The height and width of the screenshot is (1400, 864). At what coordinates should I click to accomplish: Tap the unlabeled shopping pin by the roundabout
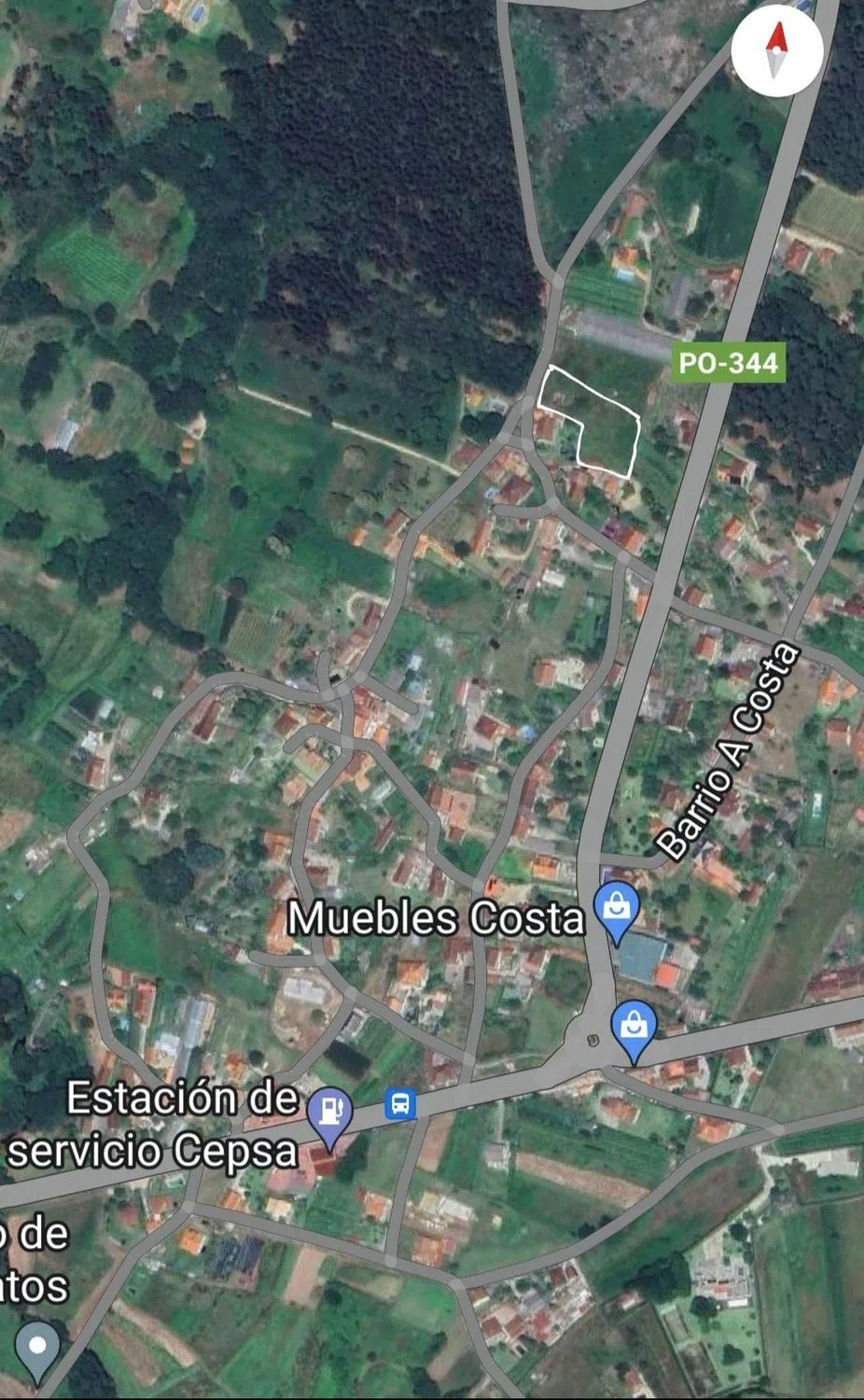(634, 1029)
